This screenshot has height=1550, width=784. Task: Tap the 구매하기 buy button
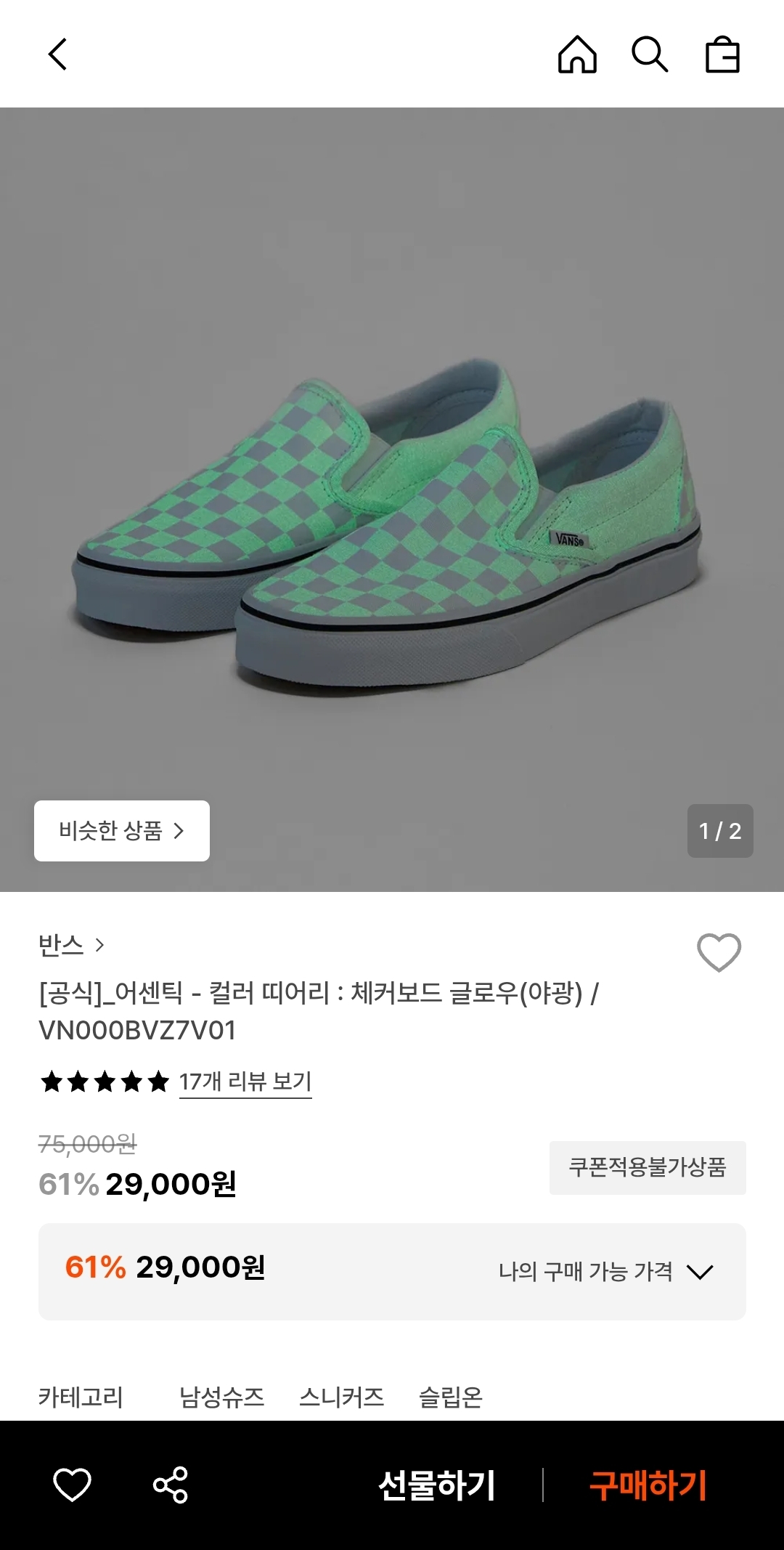tap(648, 1485)
